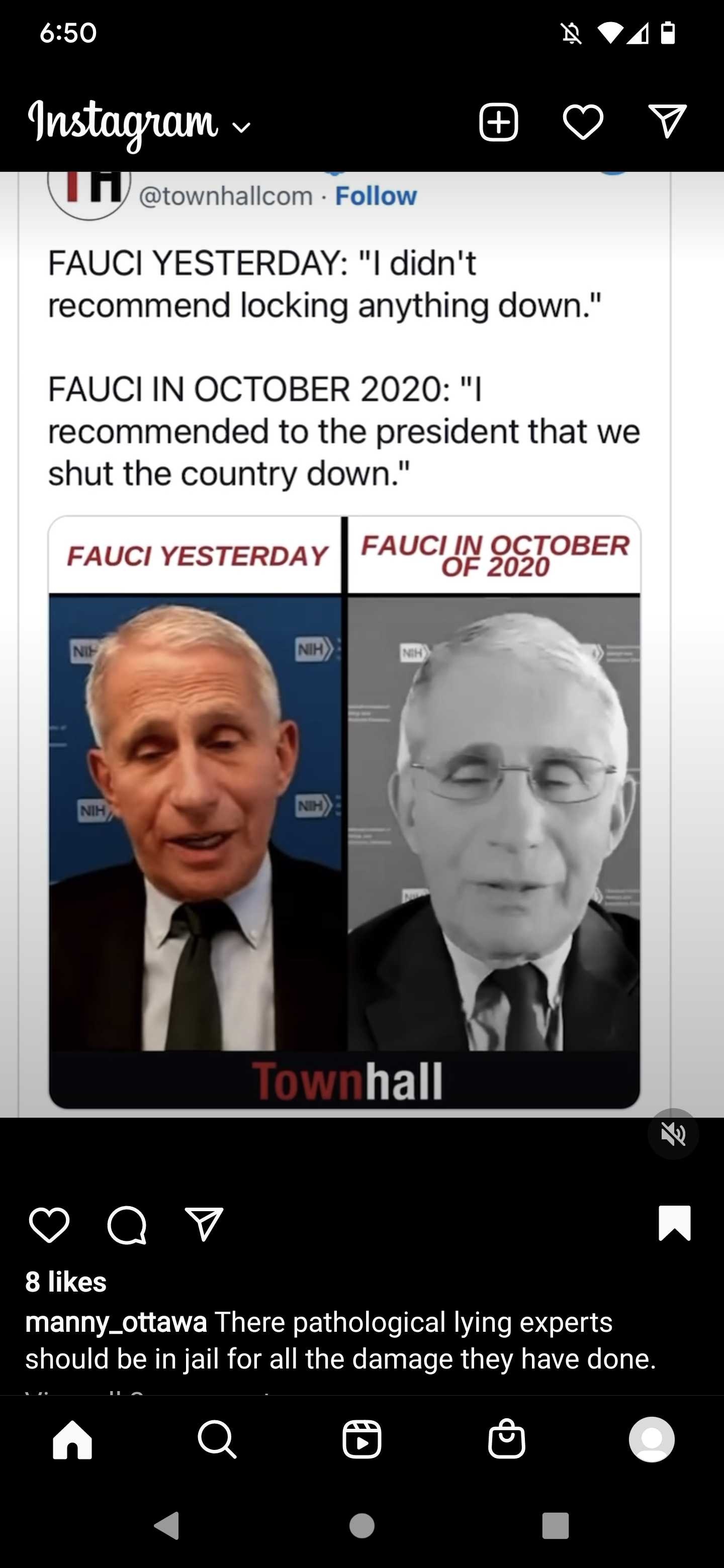Screen dimensions: 724x1568
Task: Open the Shop tab
Action: point(507,1438)
